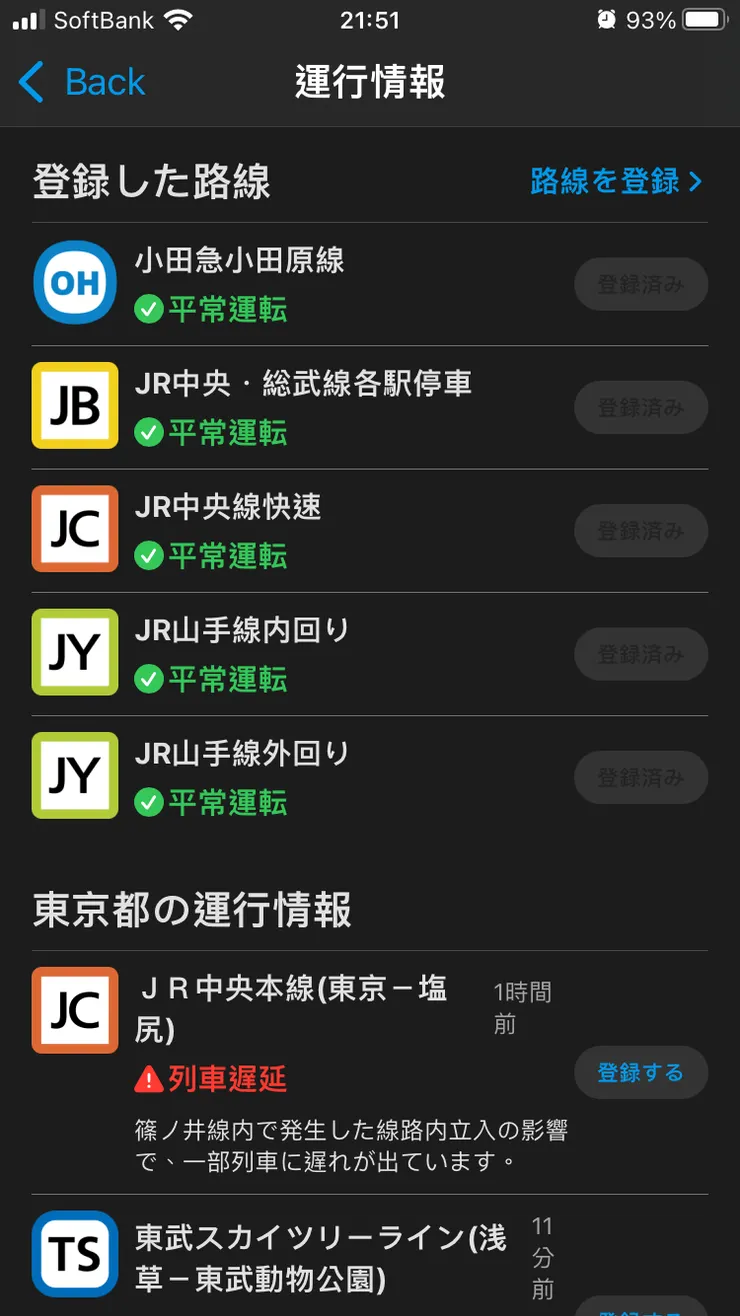
Task: Toggle 登録済み for JR Yamanote Inner Loop
Action: click(641, 654)
